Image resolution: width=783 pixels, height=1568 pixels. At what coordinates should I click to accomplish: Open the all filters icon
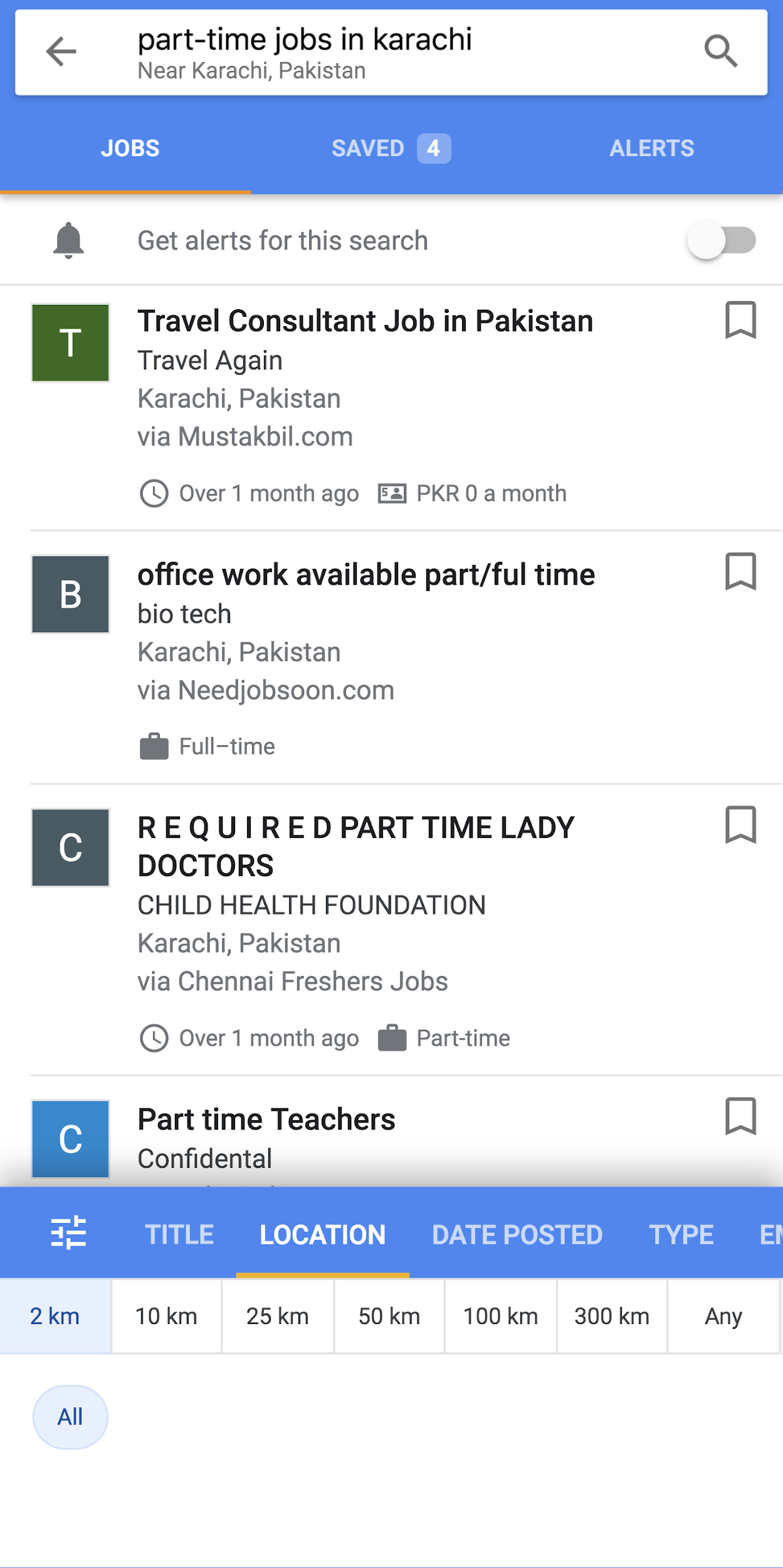68,1233
